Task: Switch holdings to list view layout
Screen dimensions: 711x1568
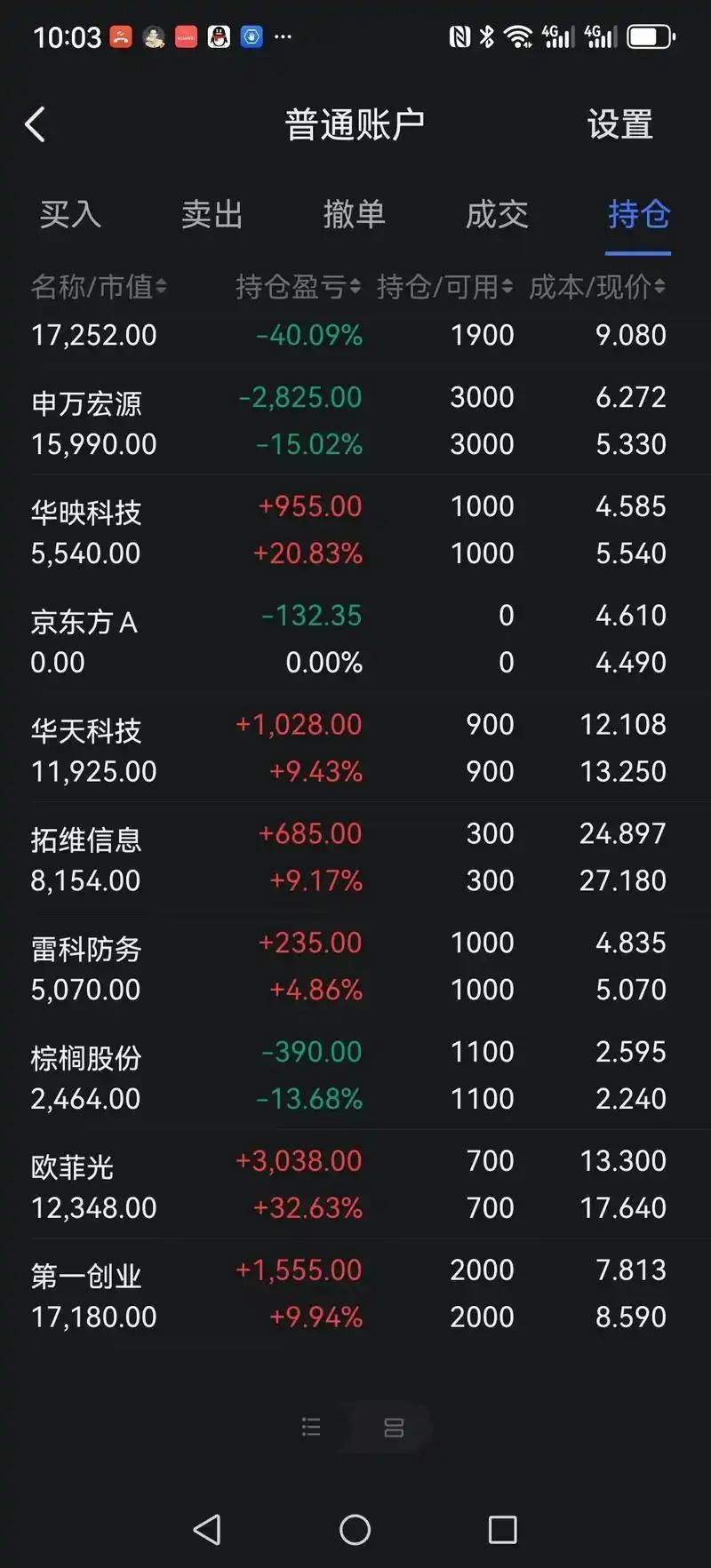Action: [311, 1428]
